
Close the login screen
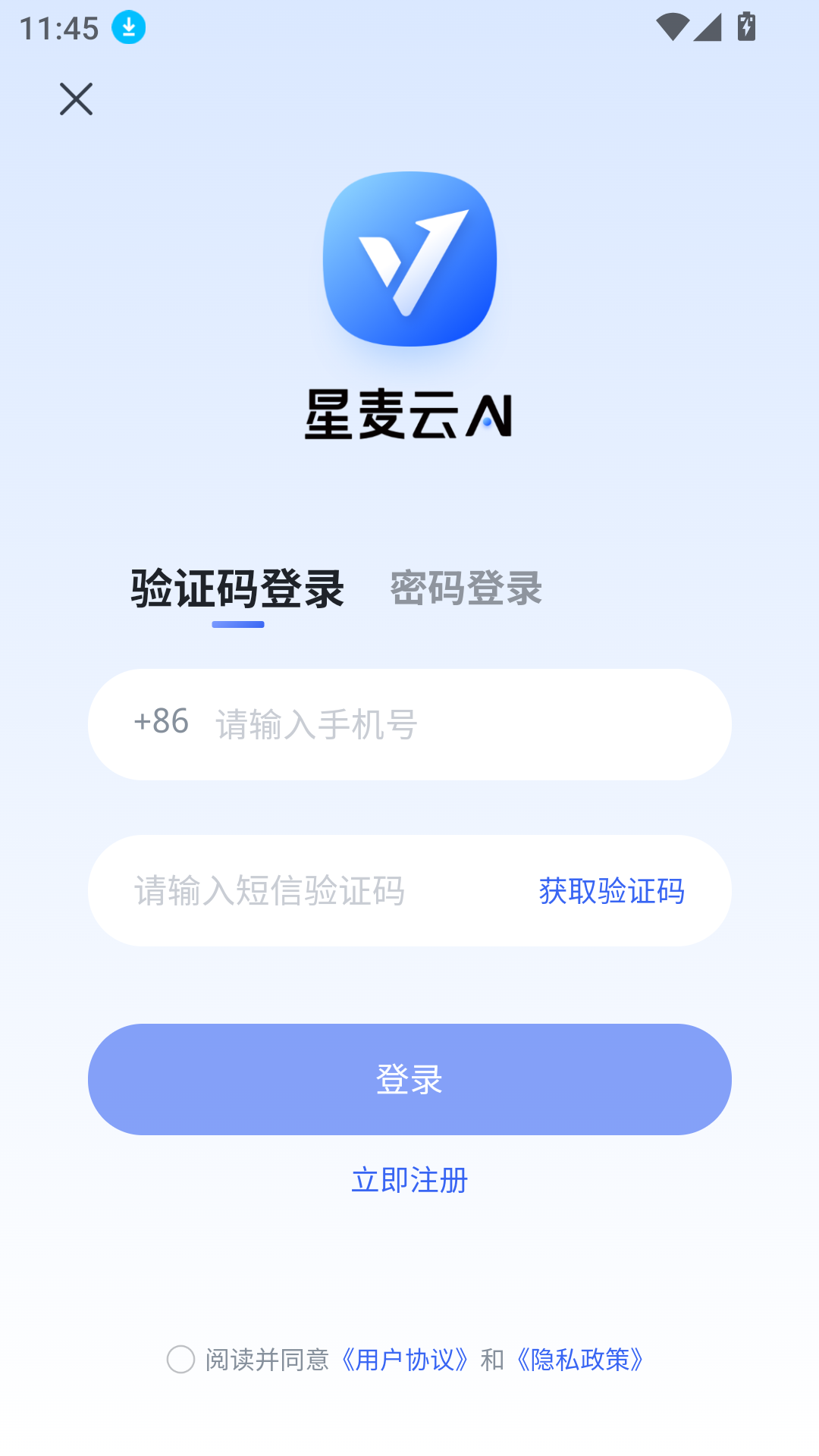click(x=76, y=99)
